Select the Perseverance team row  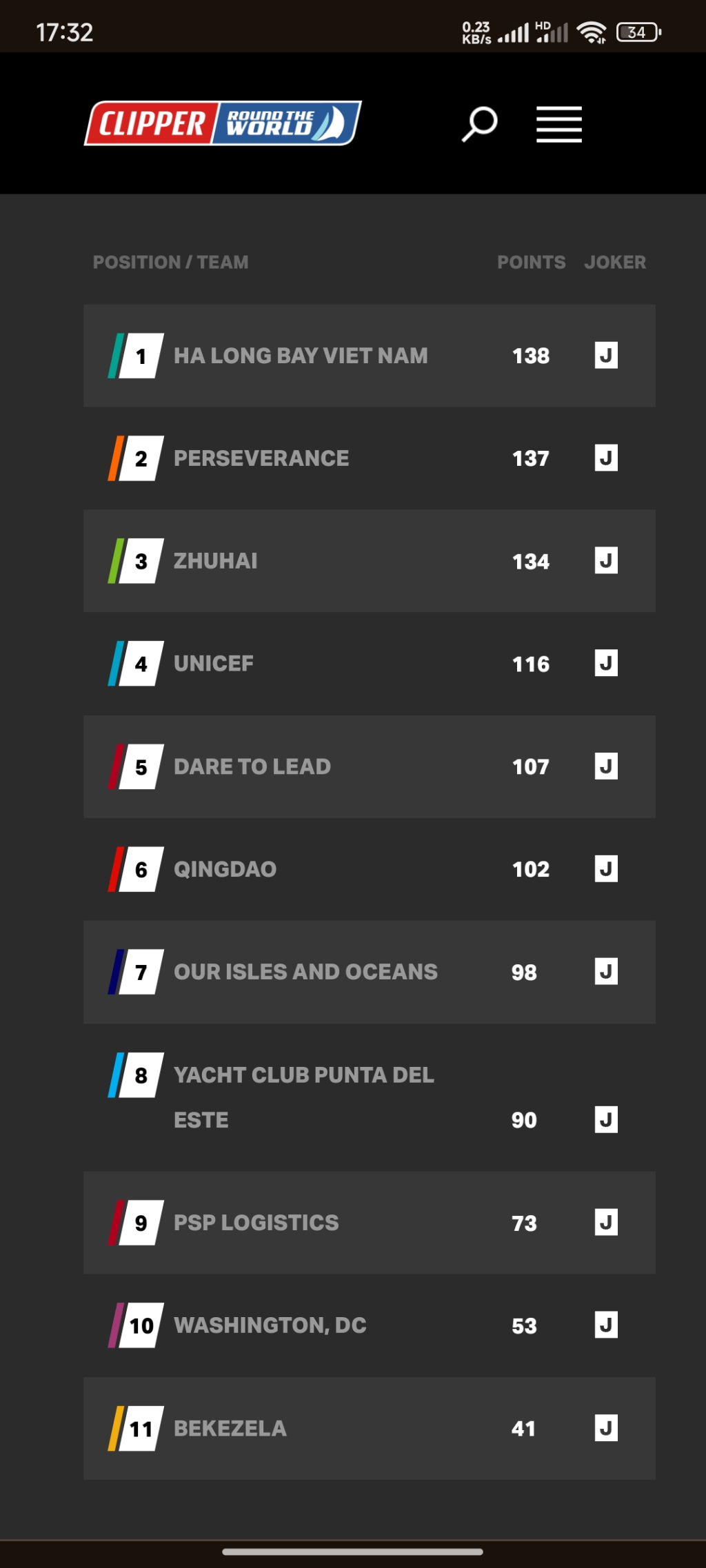pyautogui.click(x=370, y=458)
